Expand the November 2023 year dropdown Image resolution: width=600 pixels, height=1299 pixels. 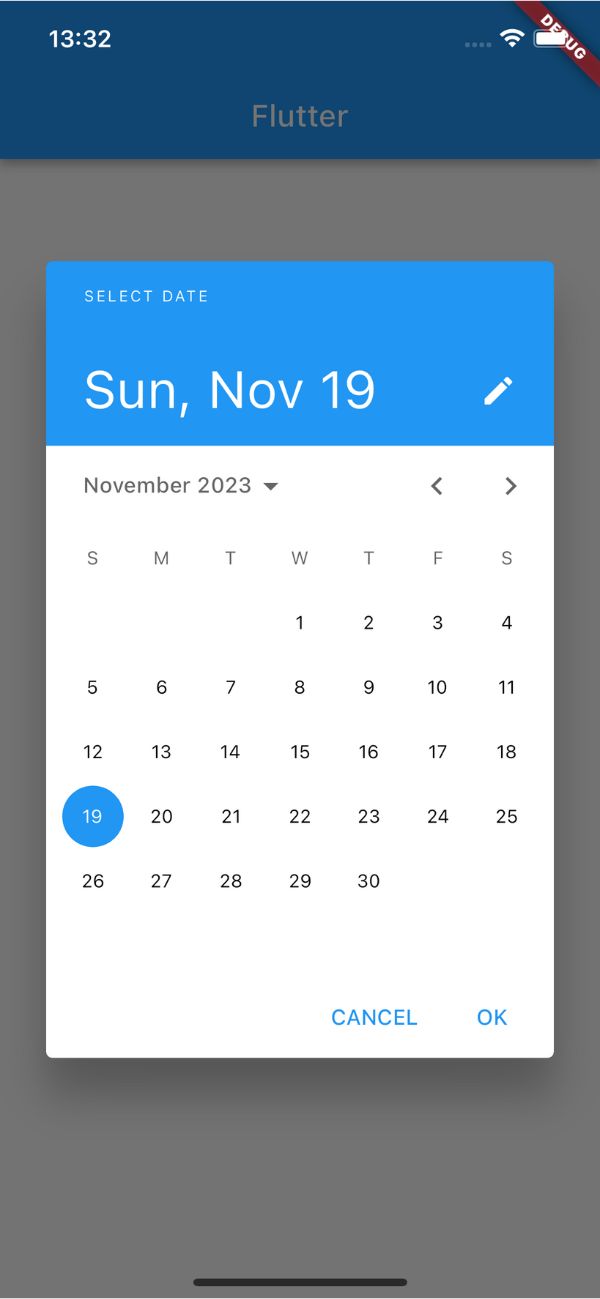(x=181, y=486)
